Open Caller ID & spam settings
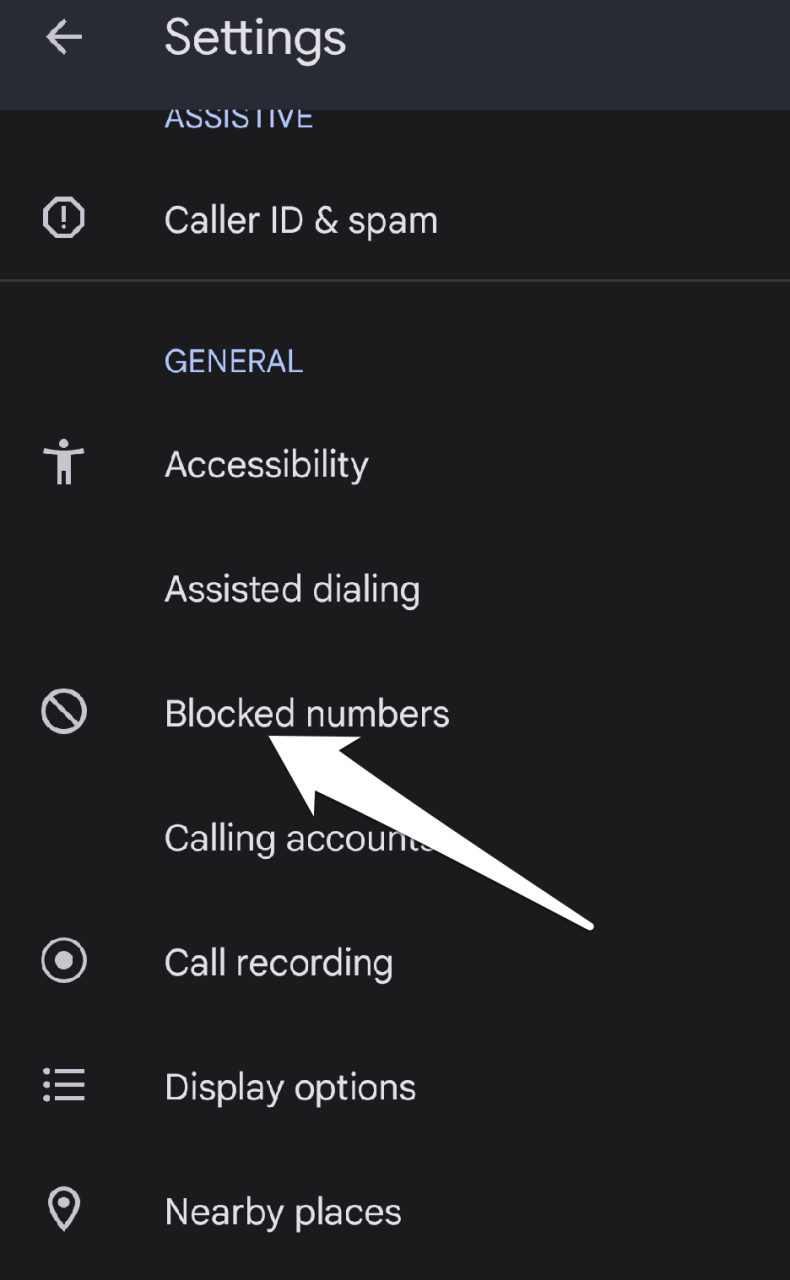The width and height of the screenshot is (790, 1280). point(300,220)
